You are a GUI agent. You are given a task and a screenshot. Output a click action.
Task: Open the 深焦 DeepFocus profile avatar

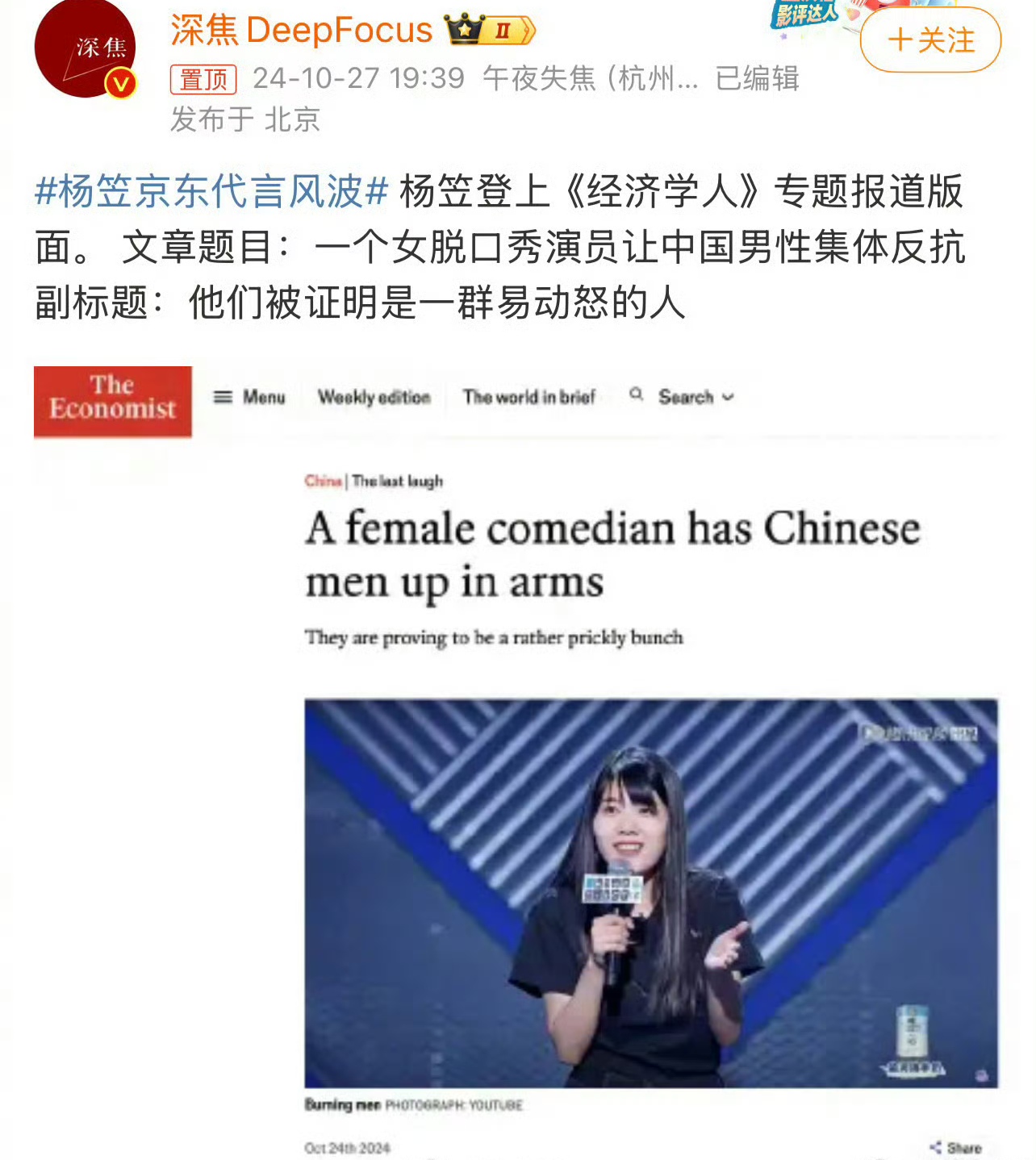pos(85,48)
